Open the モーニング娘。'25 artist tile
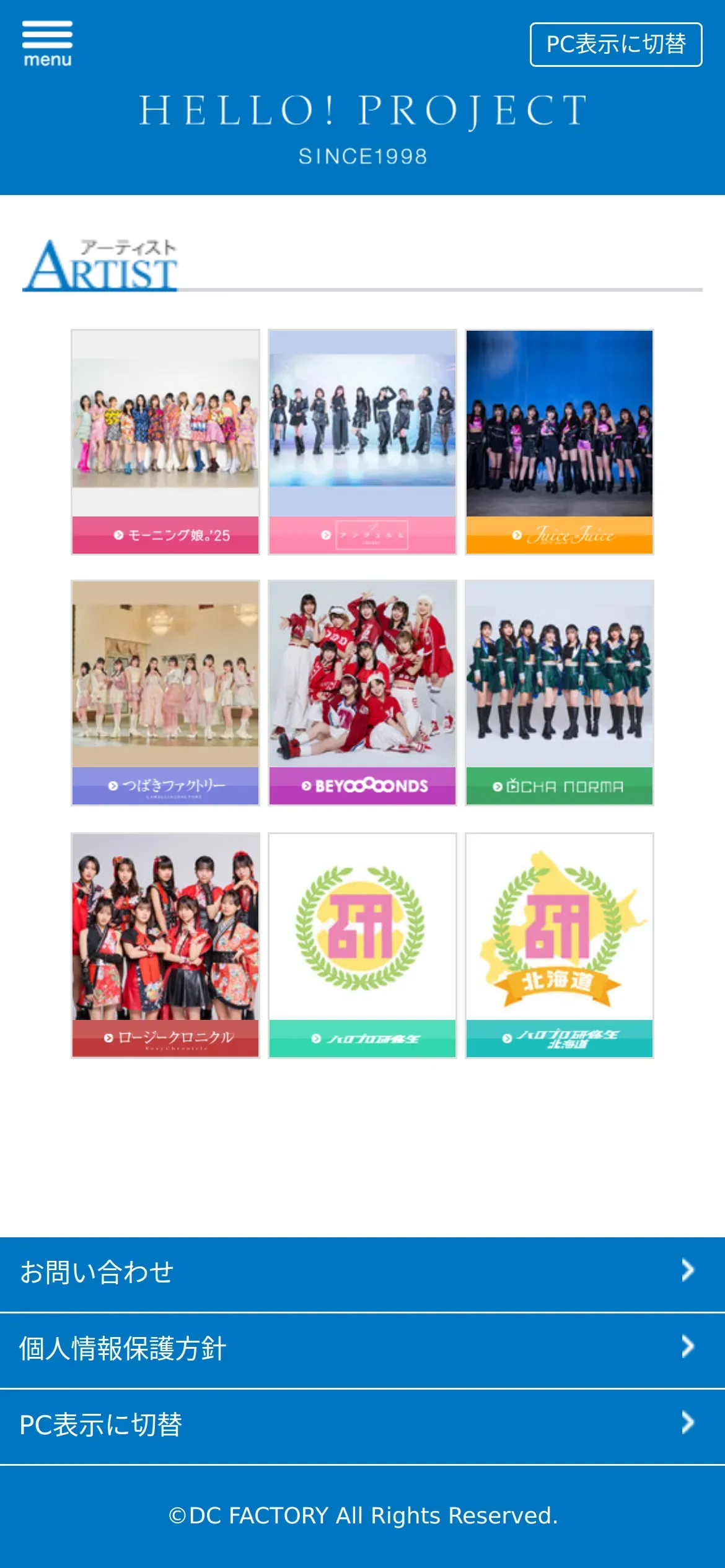Image resolution: width=725 pixels, height=1568 pixels. 165,442
